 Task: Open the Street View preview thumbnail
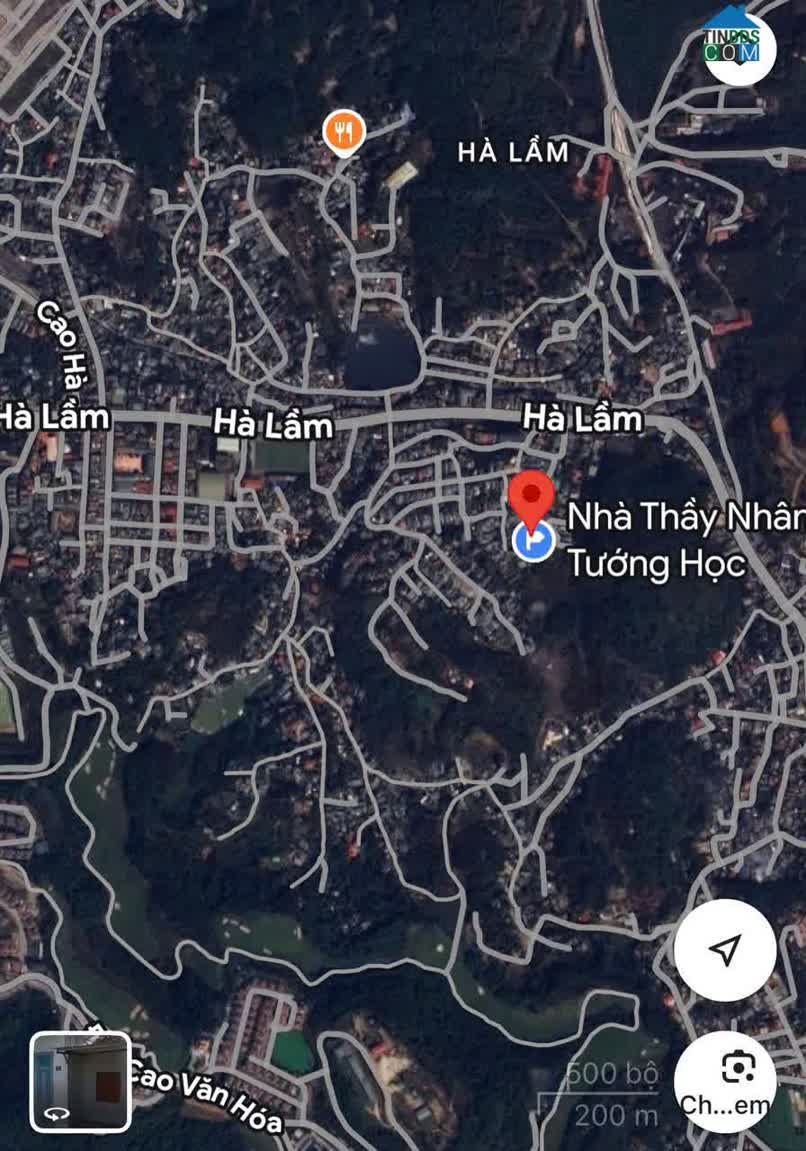(x=80, y=1081)
